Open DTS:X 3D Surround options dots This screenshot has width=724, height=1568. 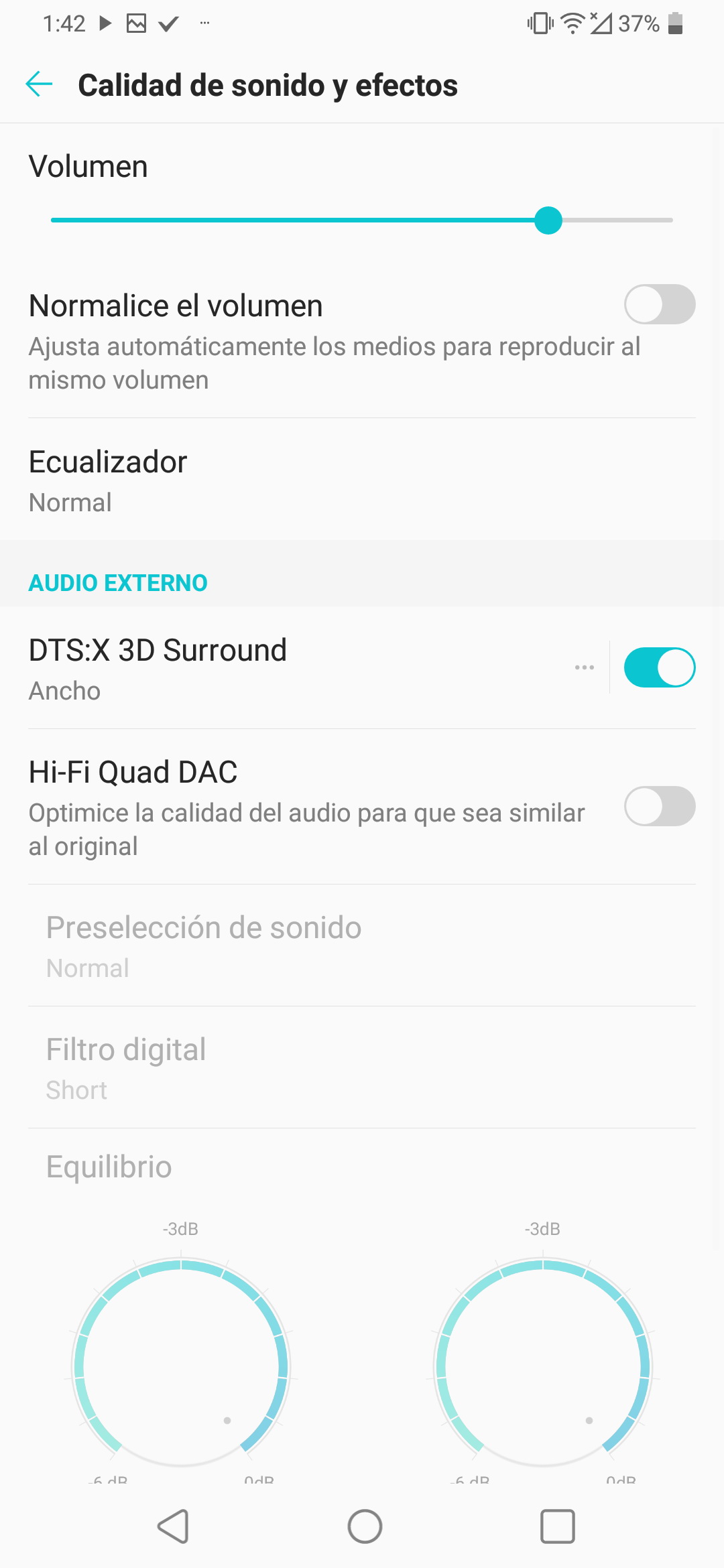tap(585, 667)
